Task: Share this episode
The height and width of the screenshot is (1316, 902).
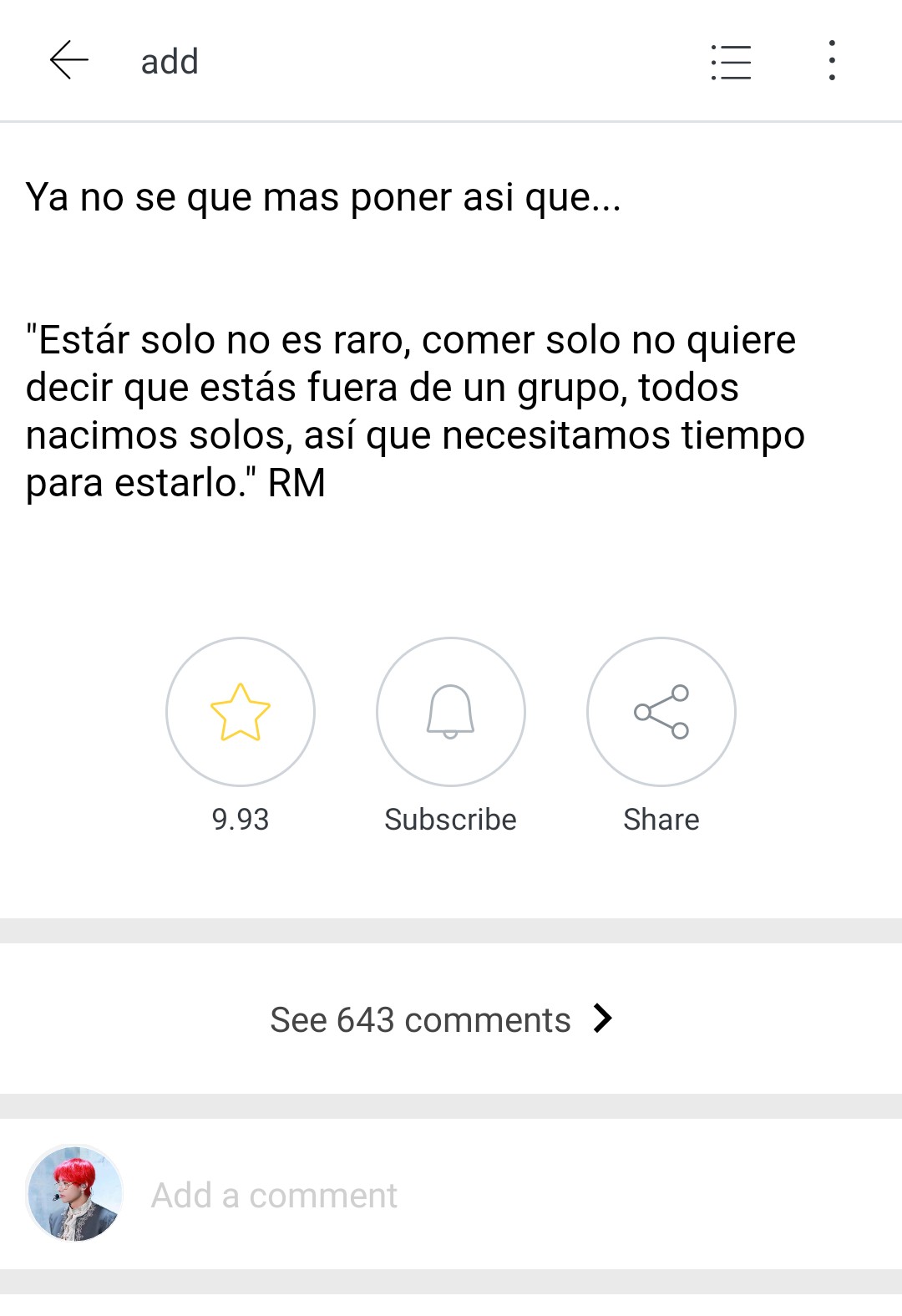Action: tap(661, 712)
